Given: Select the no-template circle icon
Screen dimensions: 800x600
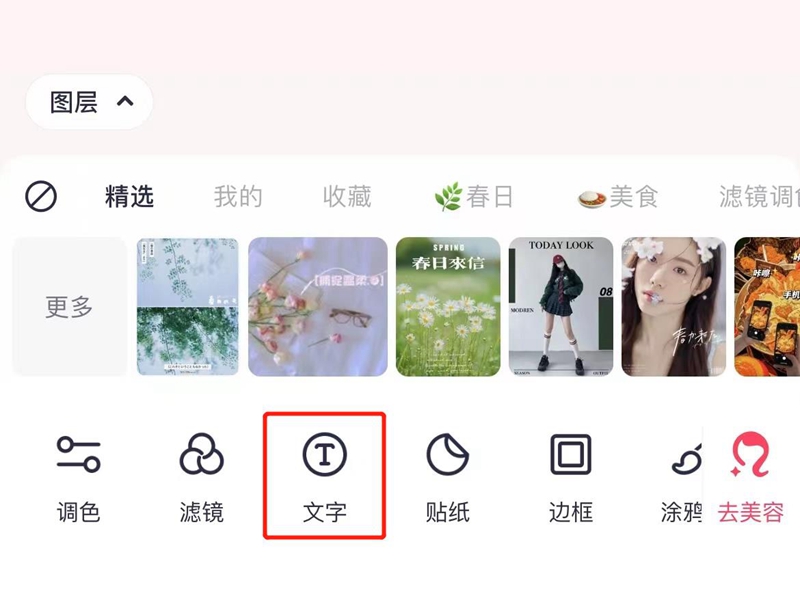Looking at the screenshot, I should click(x=41, y=196).
